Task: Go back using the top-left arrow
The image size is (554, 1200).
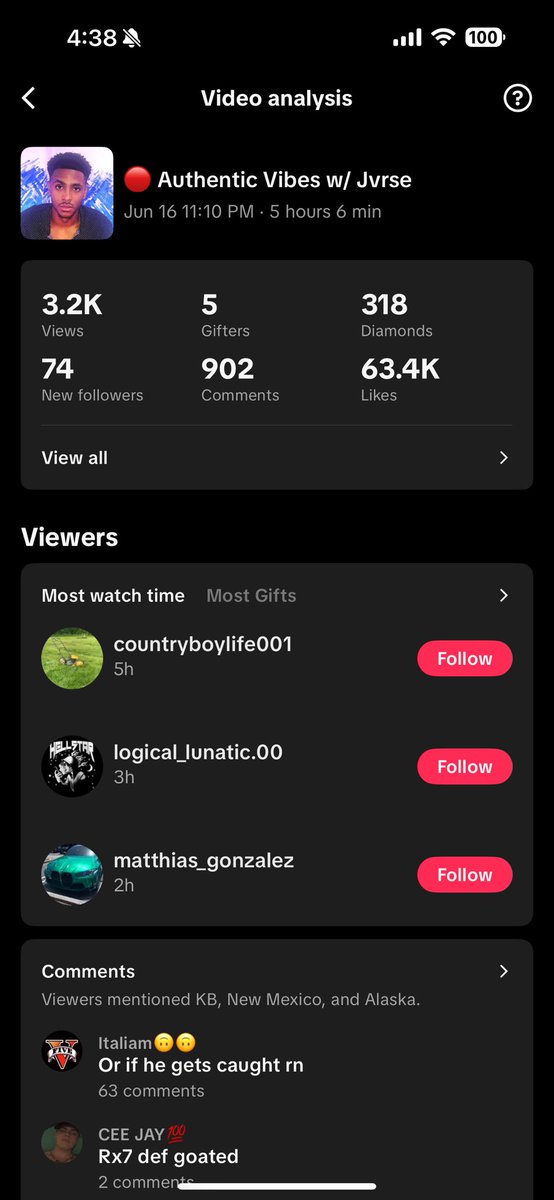Action: 29,98
